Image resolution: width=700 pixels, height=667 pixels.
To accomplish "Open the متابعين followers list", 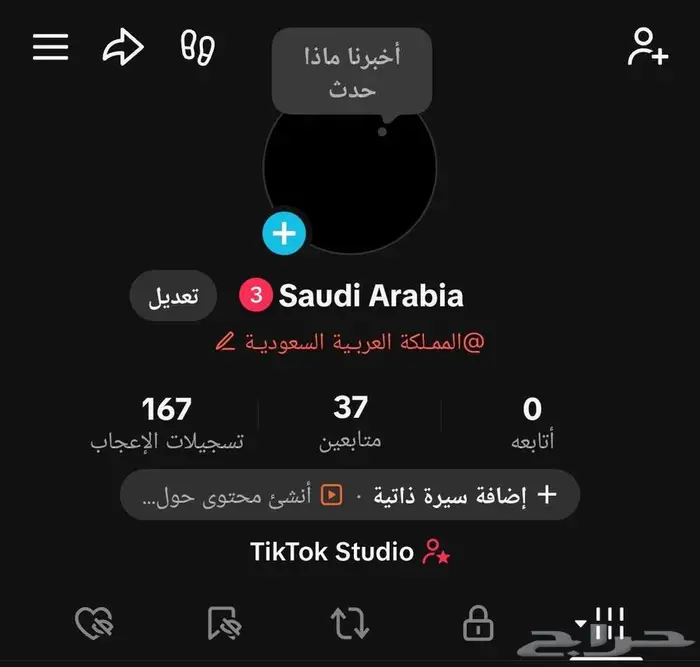I will tap(350, 422).
